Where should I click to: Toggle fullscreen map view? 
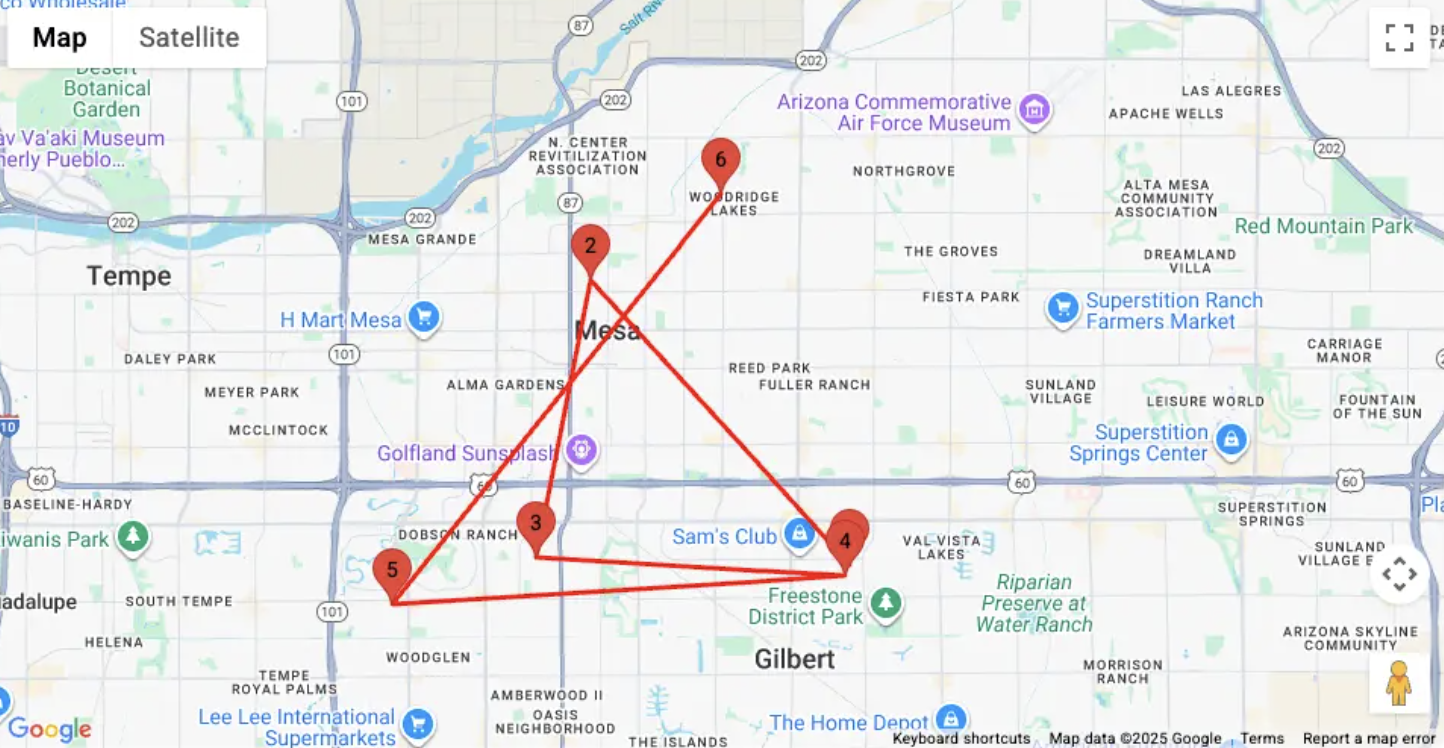pos(1399,38)
